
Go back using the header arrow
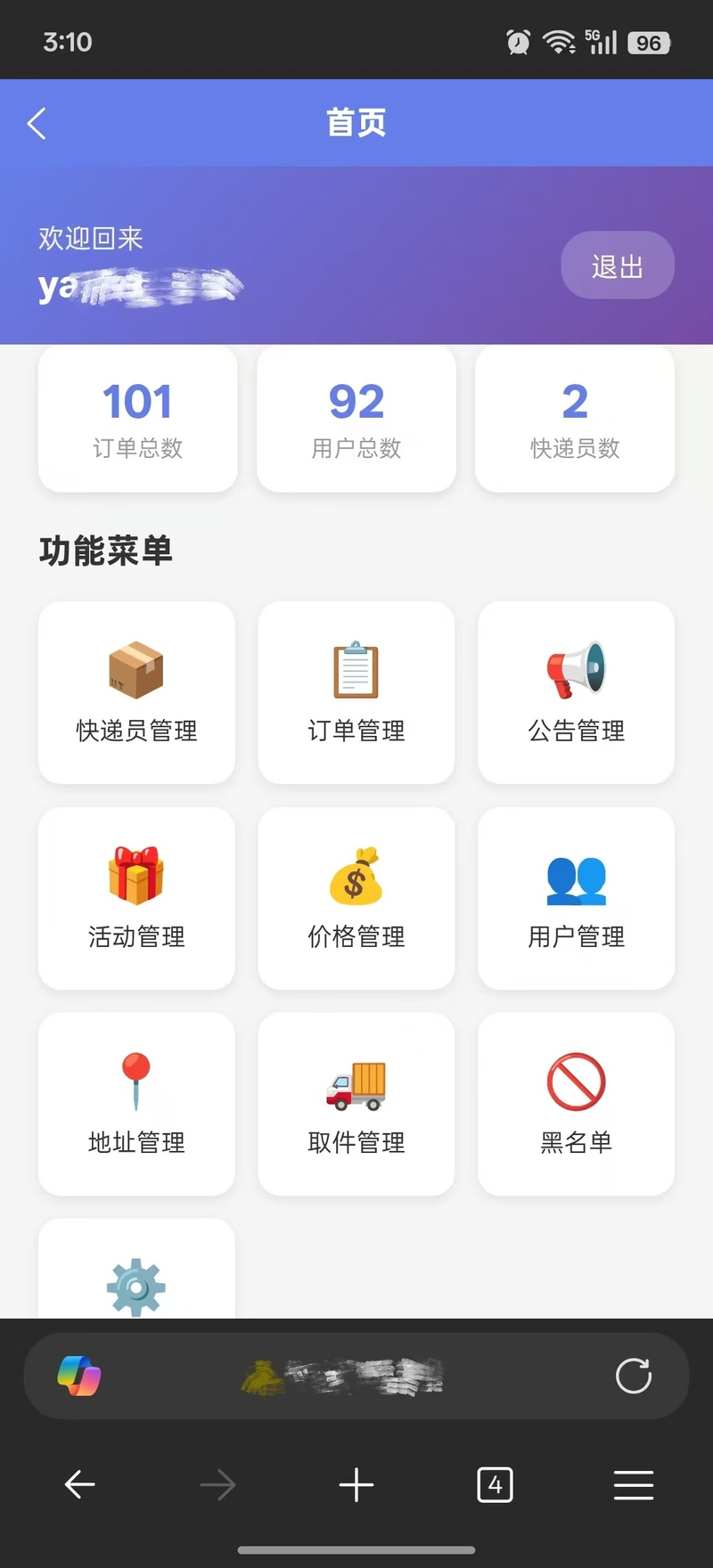pos(37,124)
